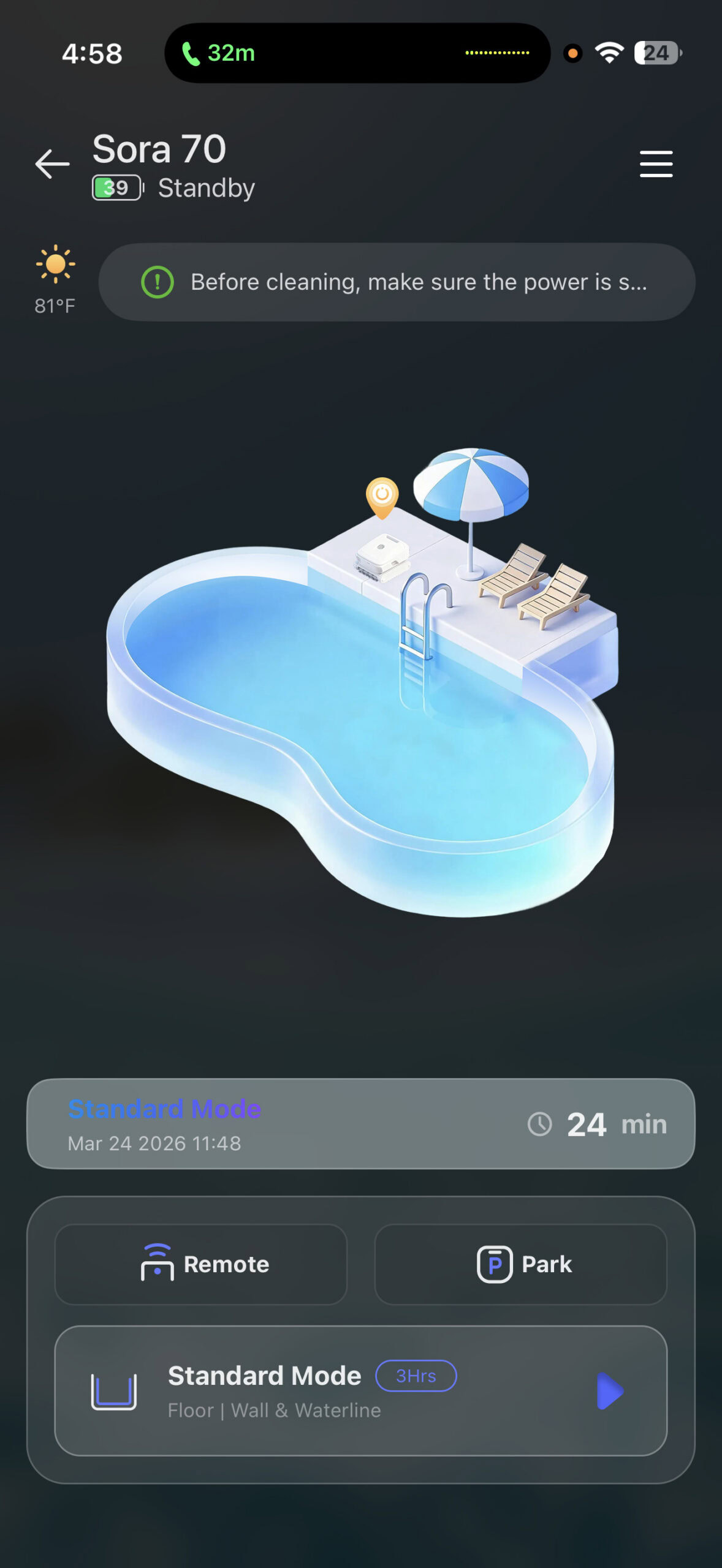Send the robot to Park
Viewport: 722px width, 1568px height.
520,1264
